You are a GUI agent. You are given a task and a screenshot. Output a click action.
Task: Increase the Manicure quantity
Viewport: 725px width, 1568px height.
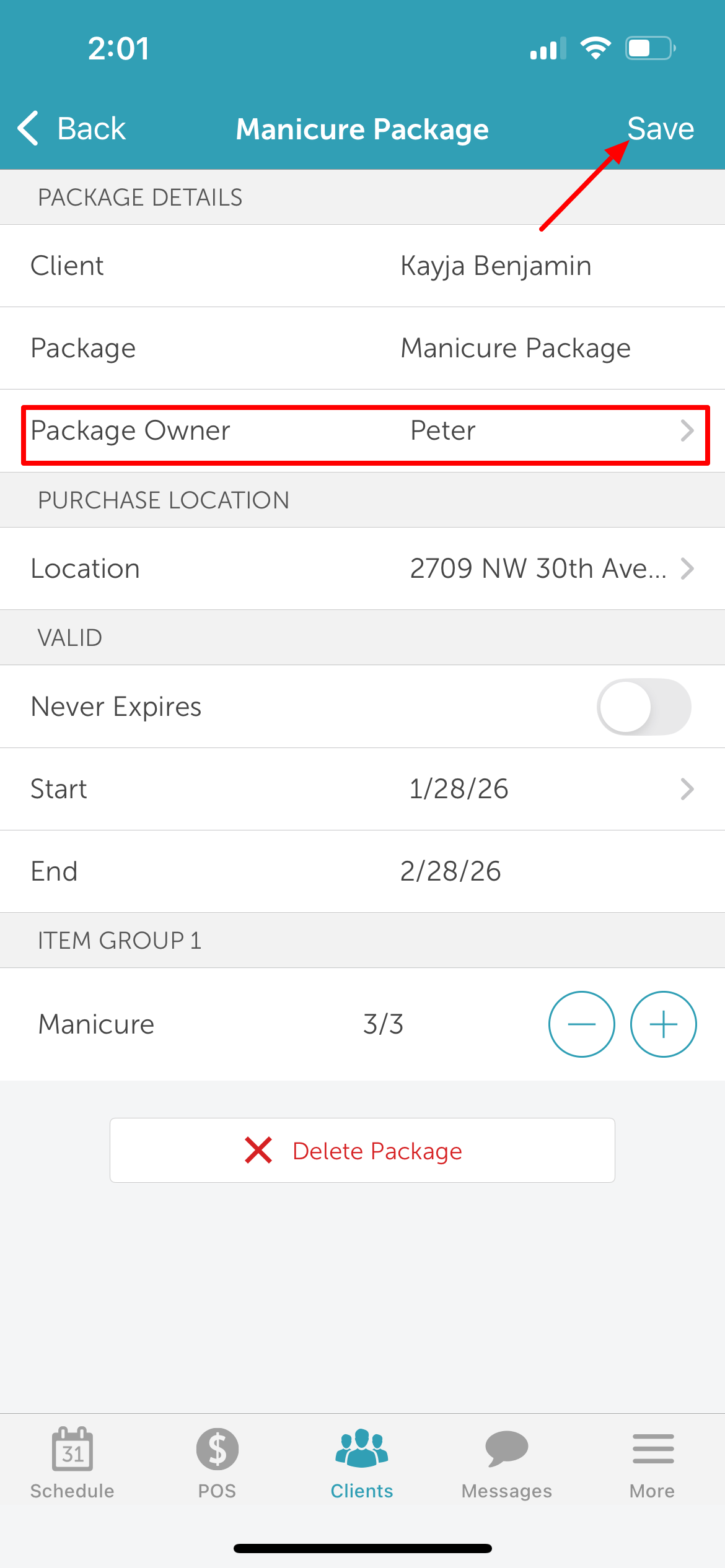pos(663,1024)
